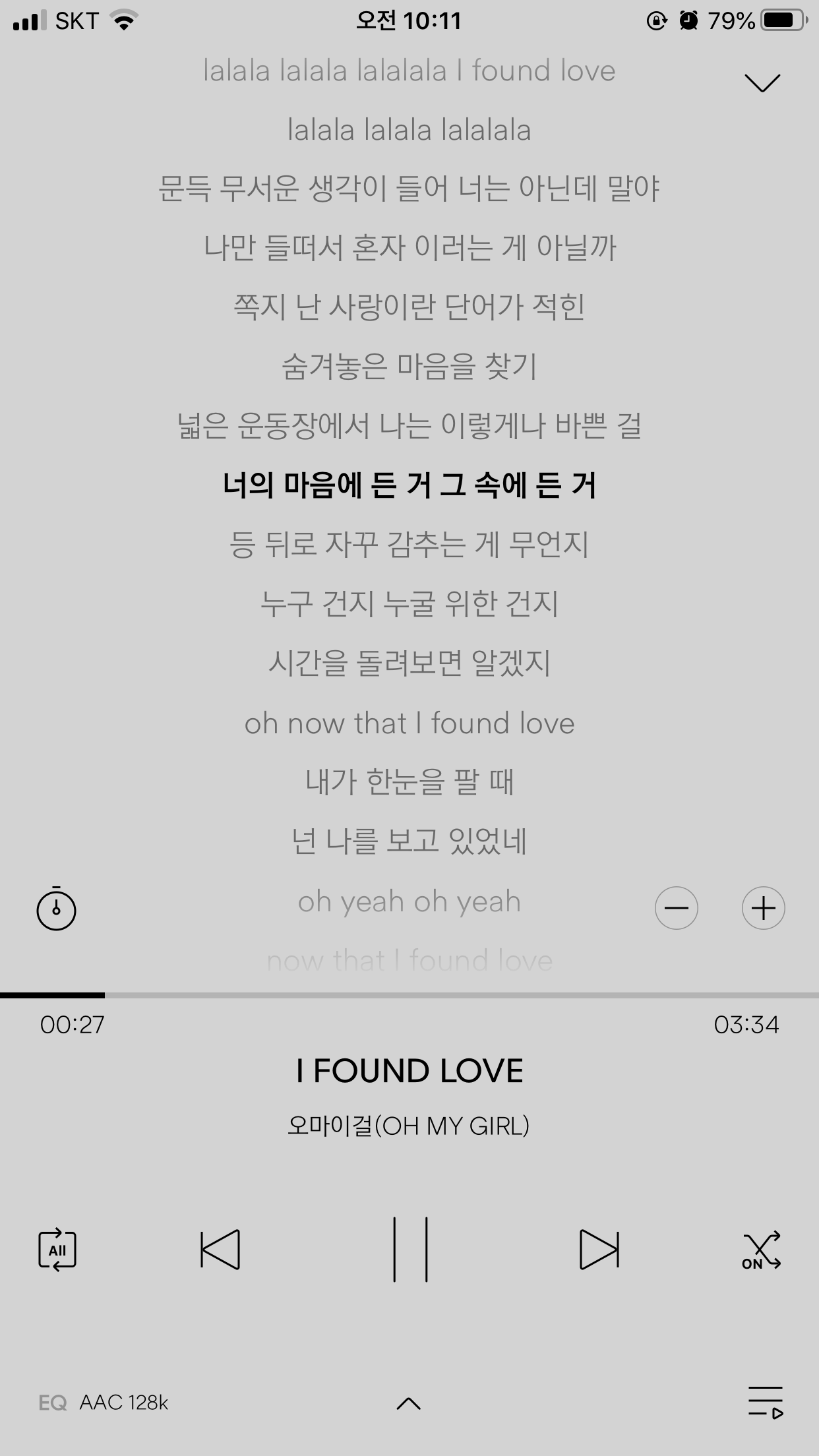Image resolution: width=819 pixels, height=1456 pixels.
Task: Skip to the next track
Action: tap(599, 1248)
